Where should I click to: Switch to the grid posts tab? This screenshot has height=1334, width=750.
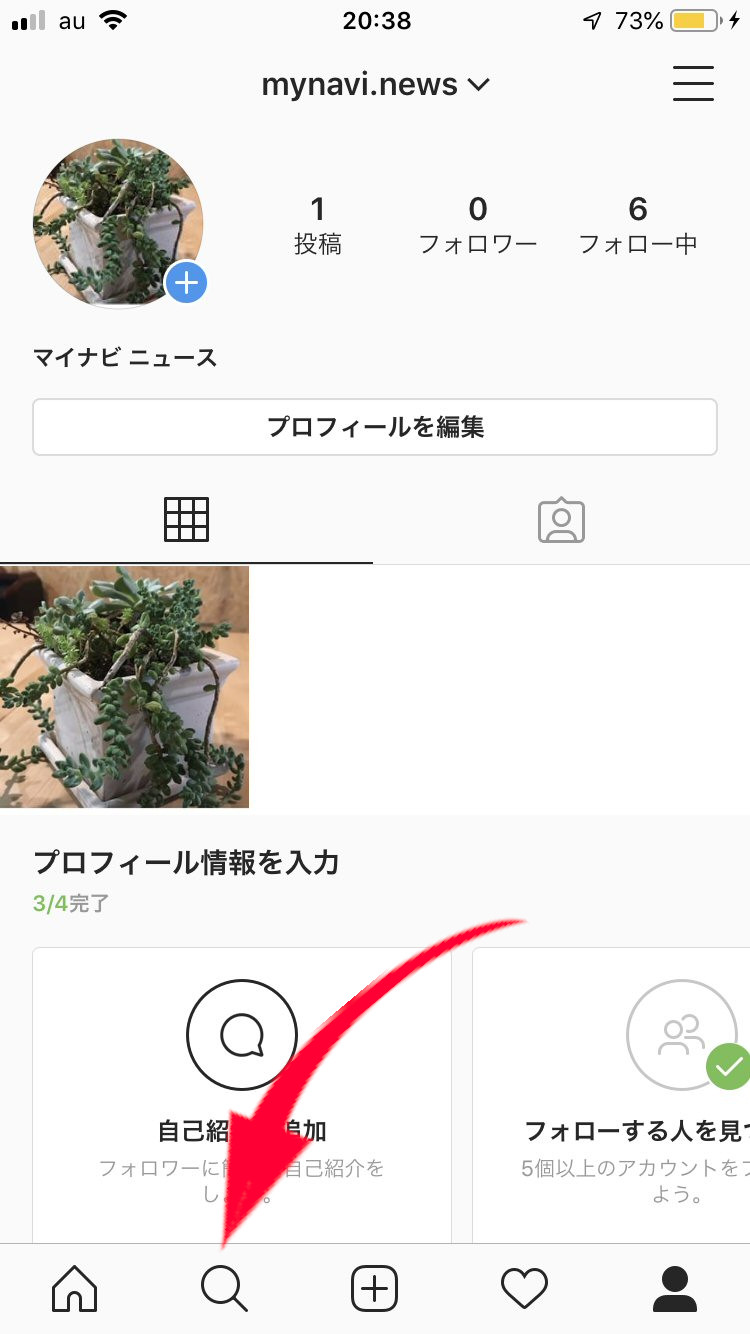point(187,520)
